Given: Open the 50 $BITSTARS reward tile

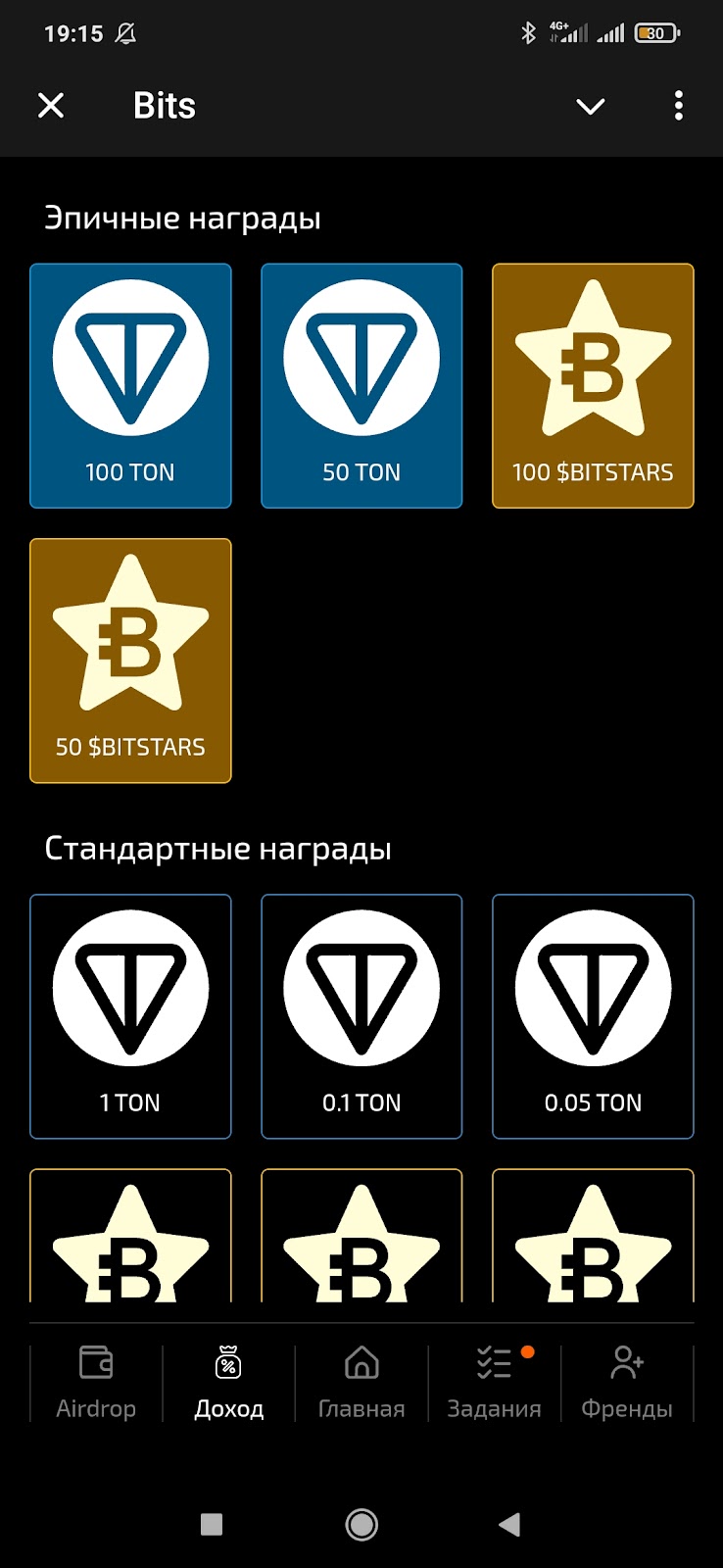Looking at the screenshot, I should click(x=130, y=661).
